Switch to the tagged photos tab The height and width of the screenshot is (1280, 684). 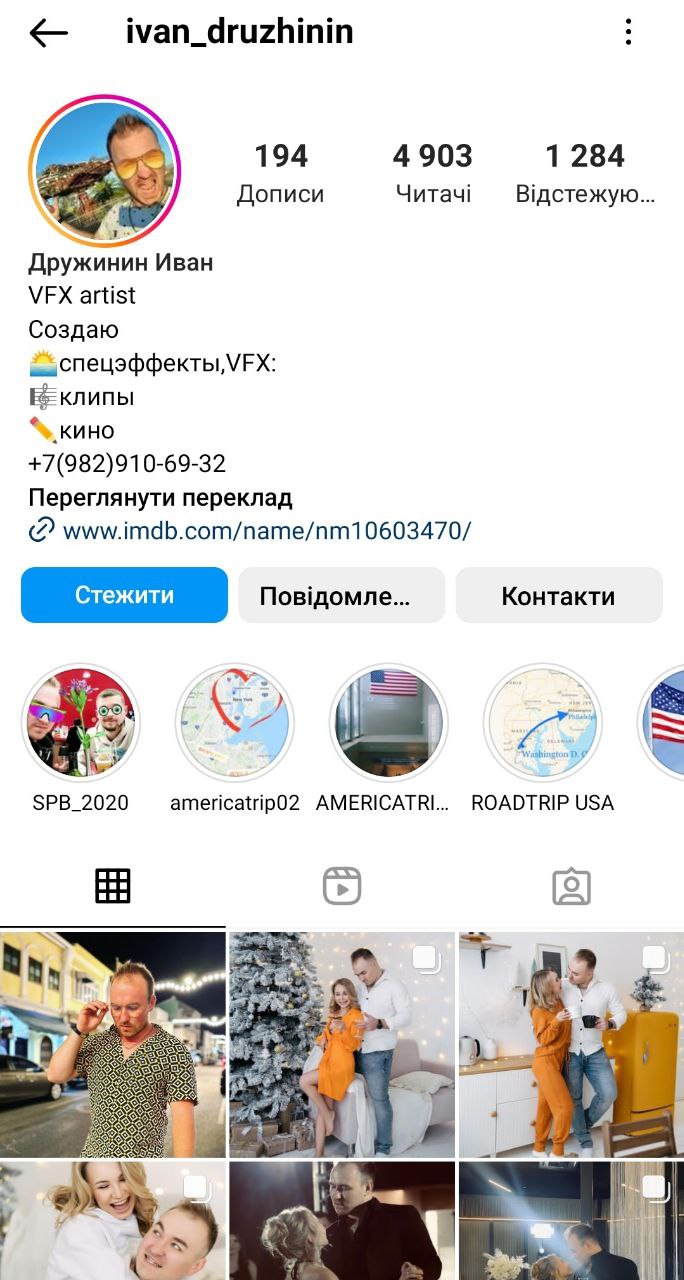point(571,886)
